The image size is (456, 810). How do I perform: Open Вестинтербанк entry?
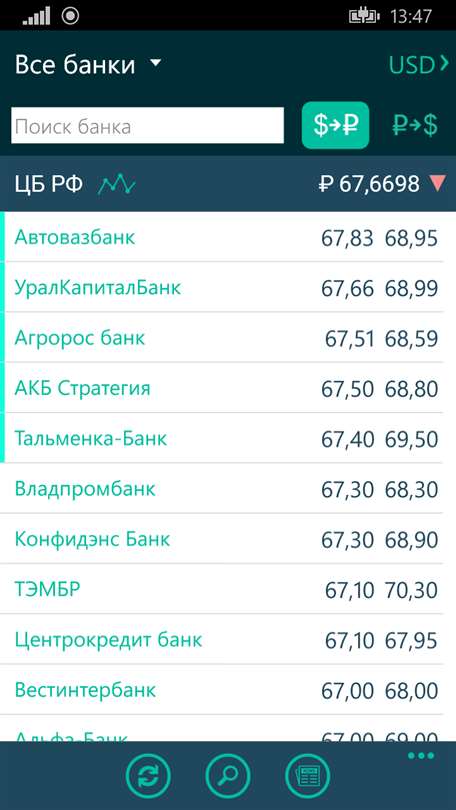(228, 689)
